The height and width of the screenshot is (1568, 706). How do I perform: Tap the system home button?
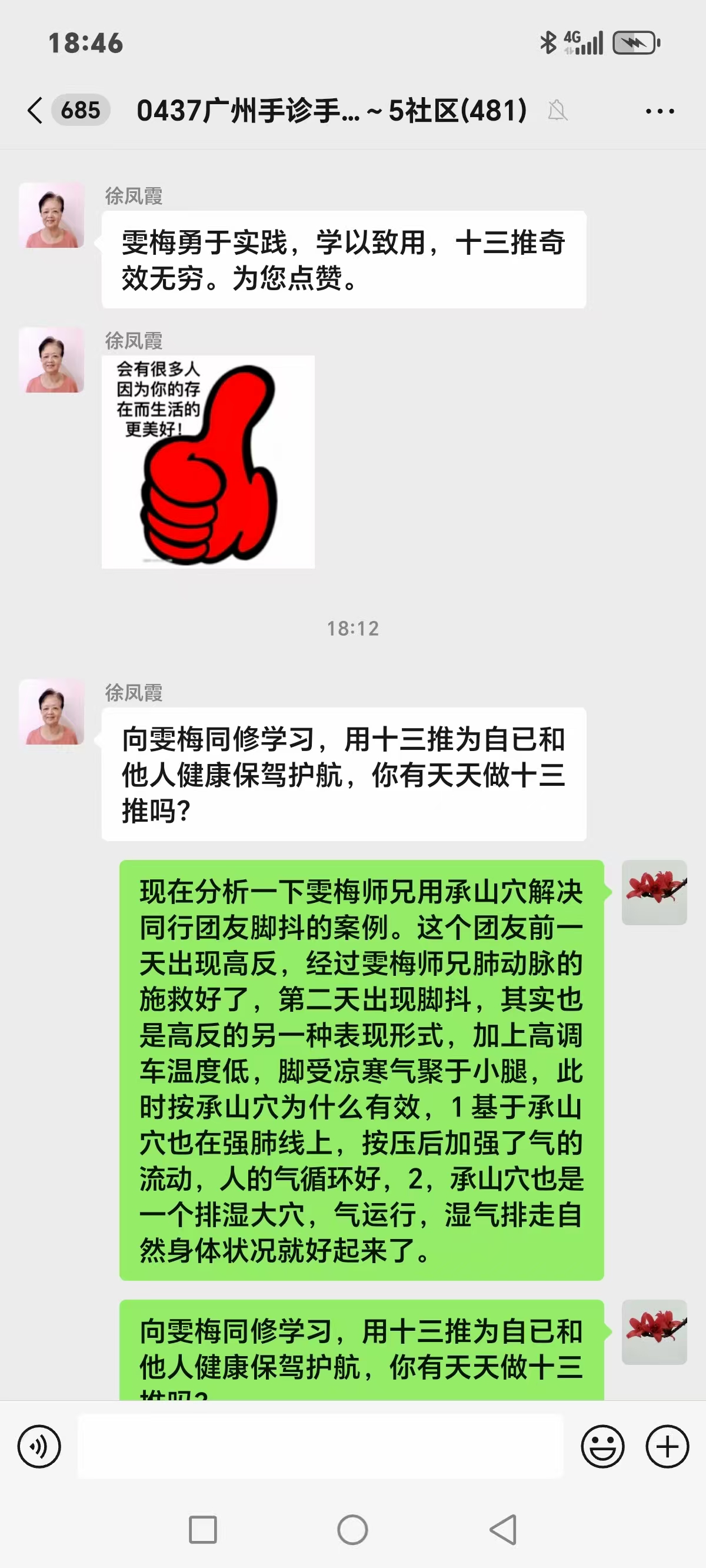pos(352,1529)
